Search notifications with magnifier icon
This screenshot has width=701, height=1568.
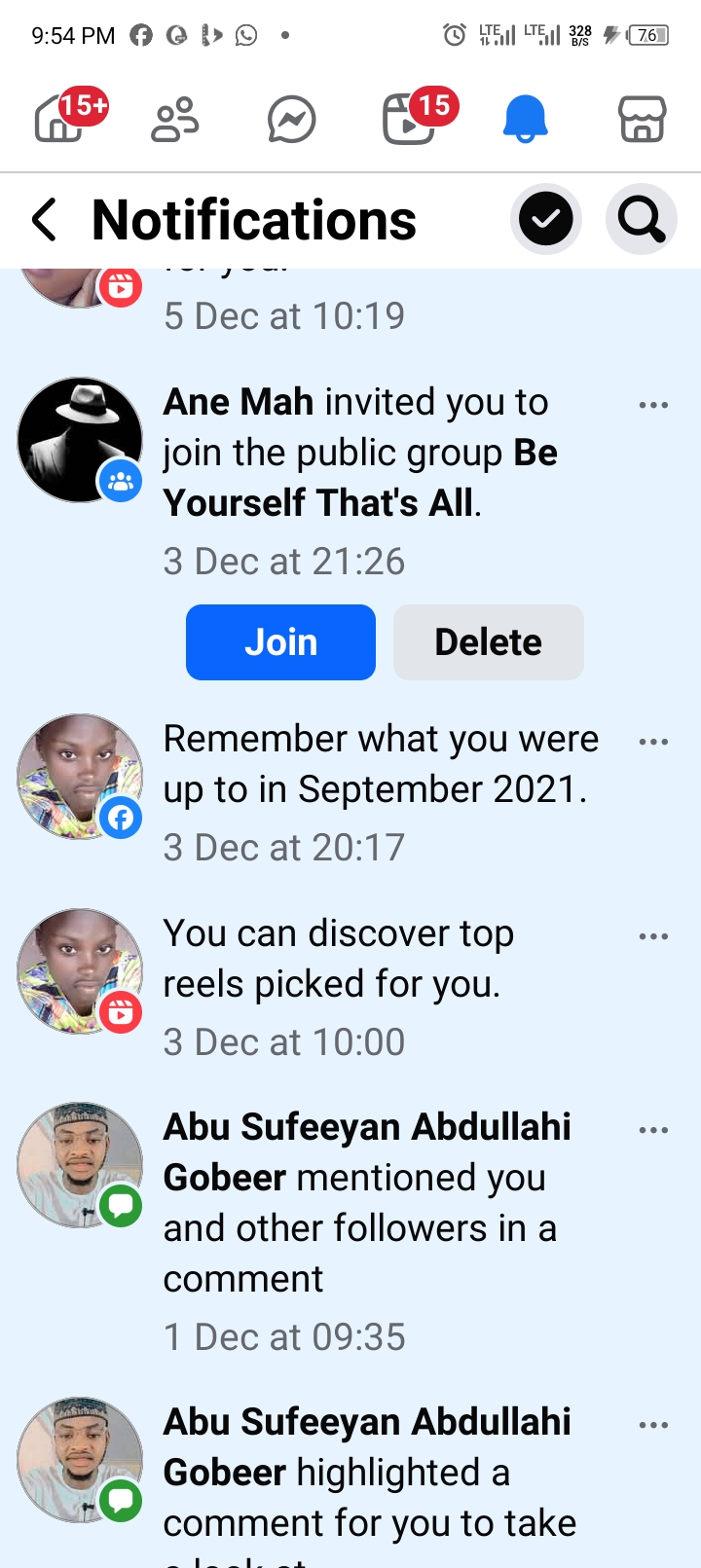coord(641,219)
